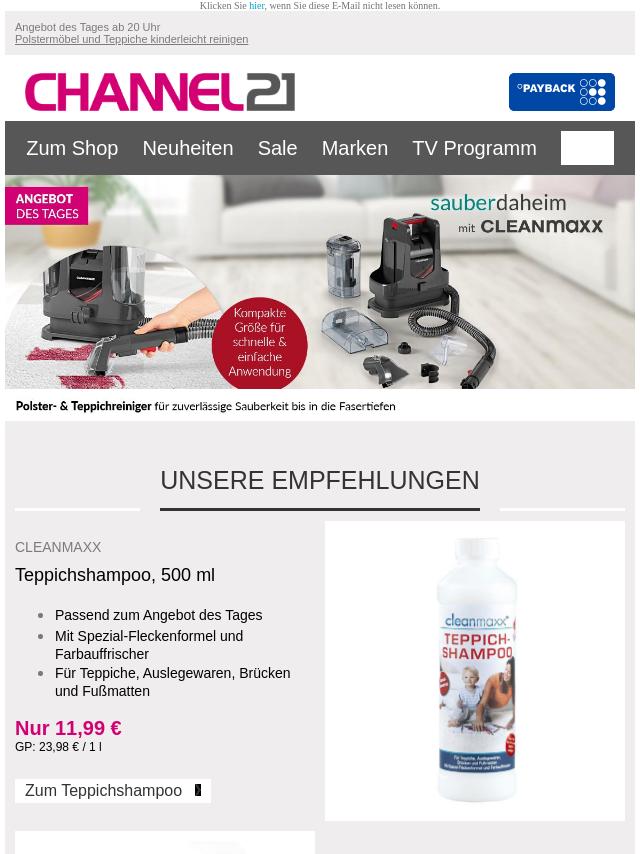
Task: Browse Marken
Action: (354, 148)
